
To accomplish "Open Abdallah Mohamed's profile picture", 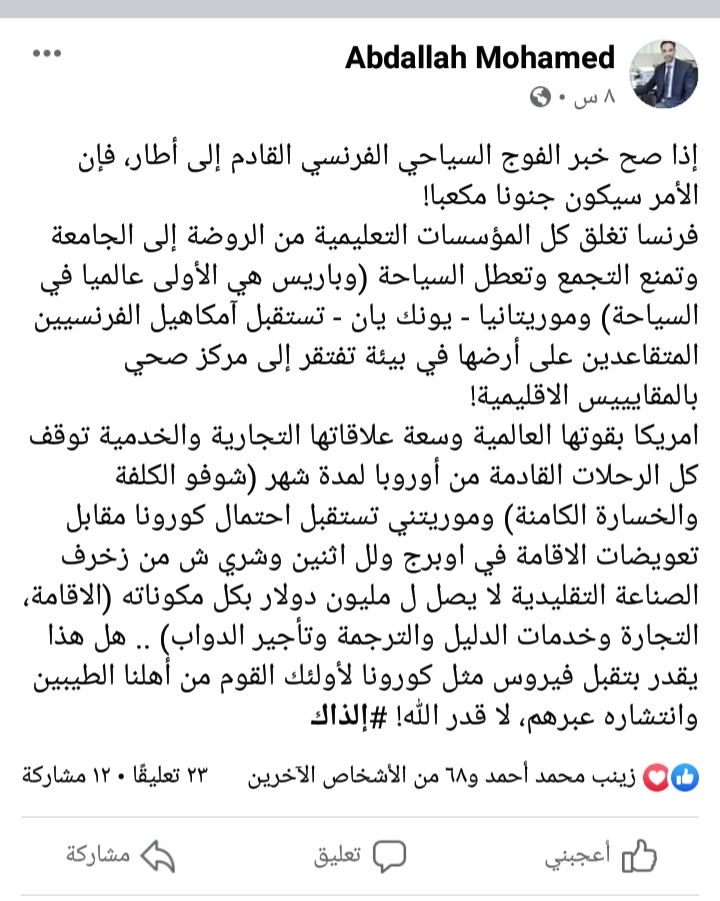I will [666, 73].
